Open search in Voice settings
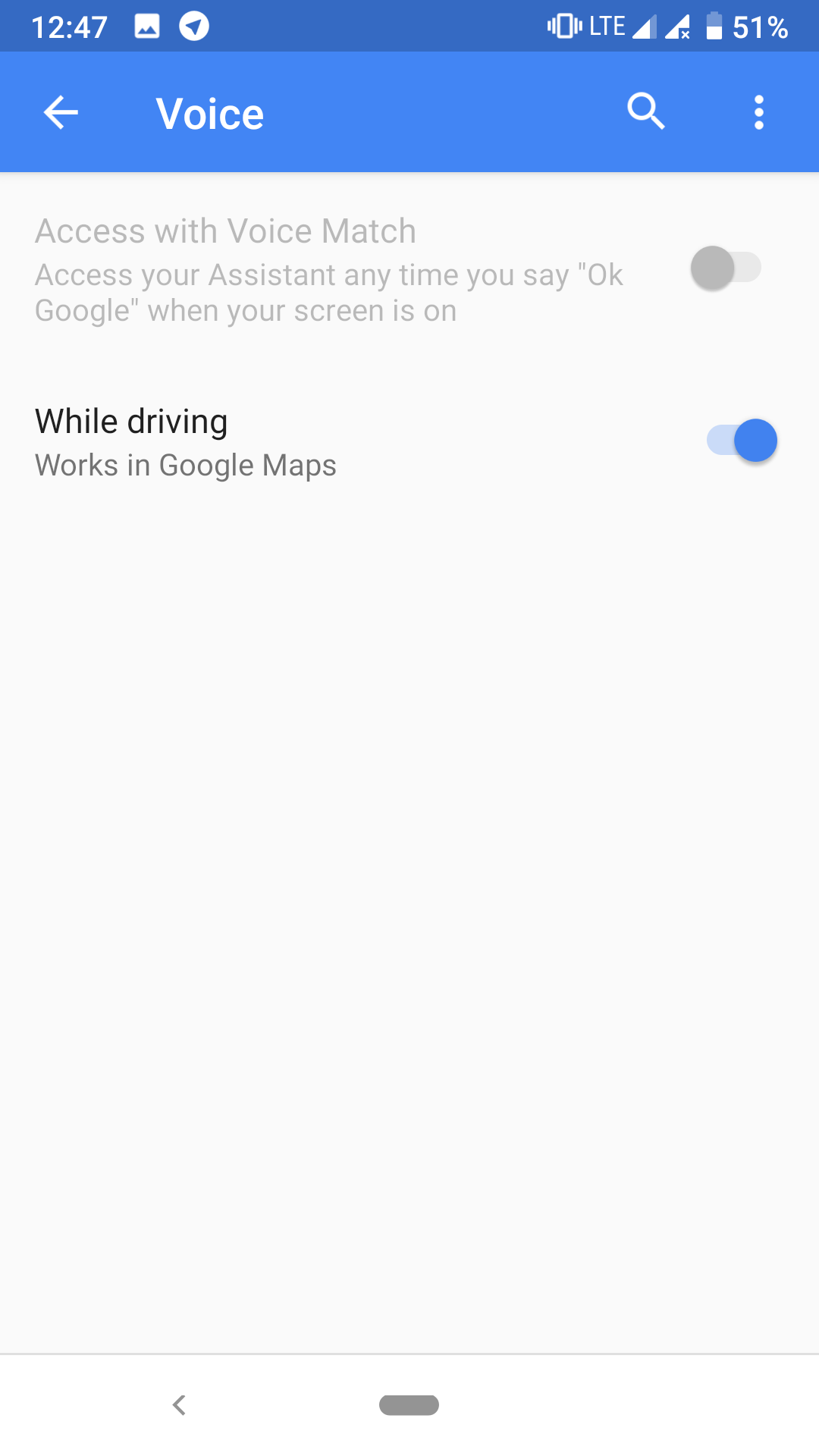This screenshot has height=1456, width=819. (x=645, y=112)
